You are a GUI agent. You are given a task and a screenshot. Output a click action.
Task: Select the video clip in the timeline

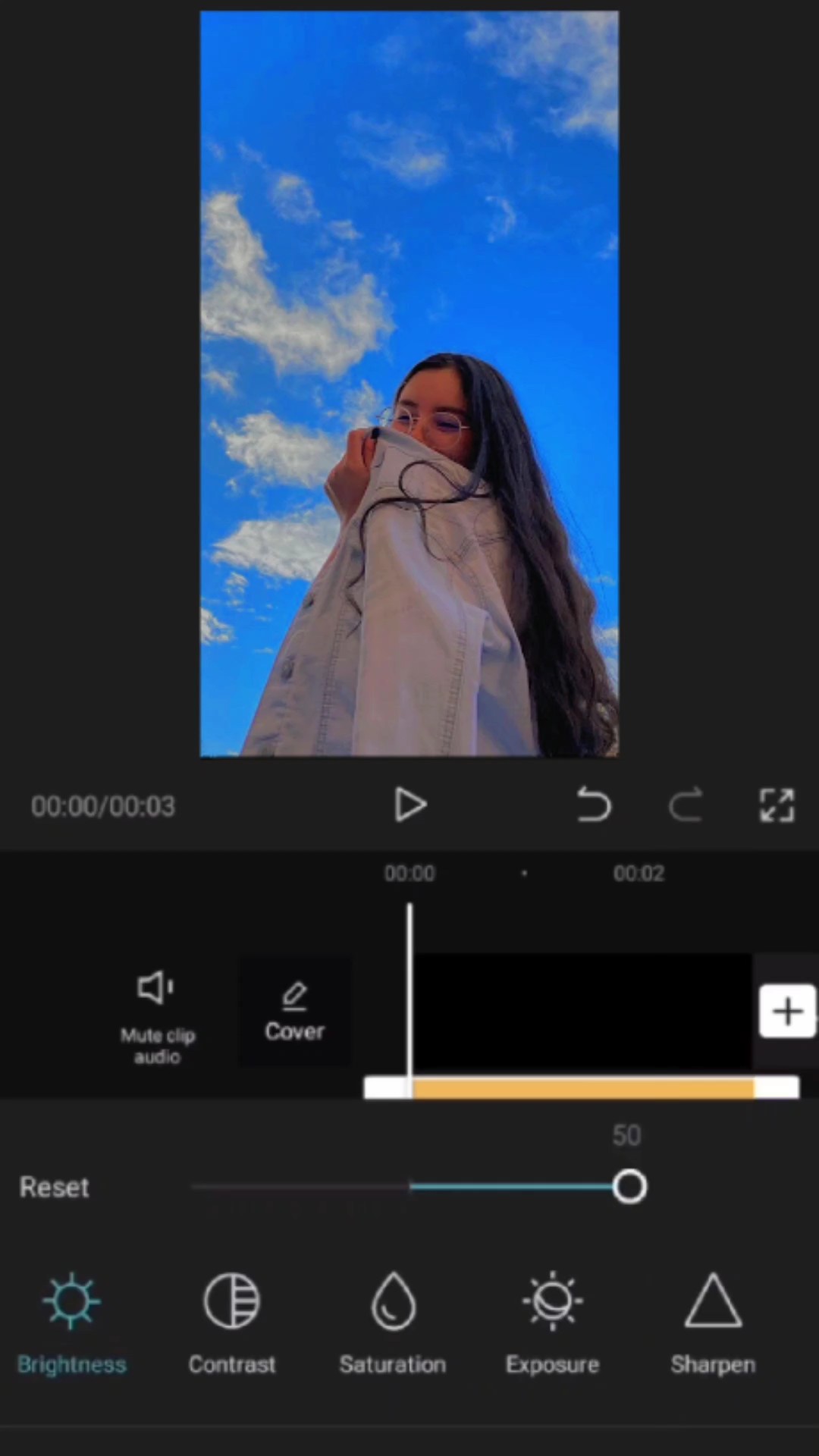click(582, 1012)
